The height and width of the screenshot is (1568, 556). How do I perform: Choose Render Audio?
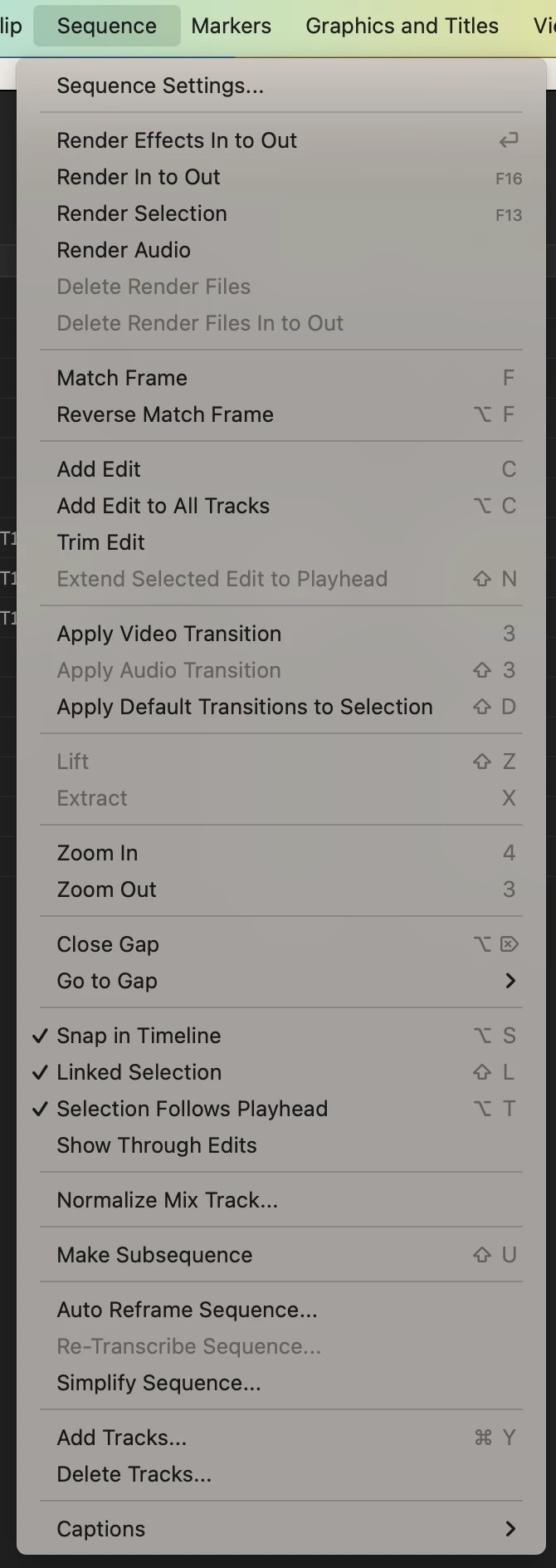124,250
